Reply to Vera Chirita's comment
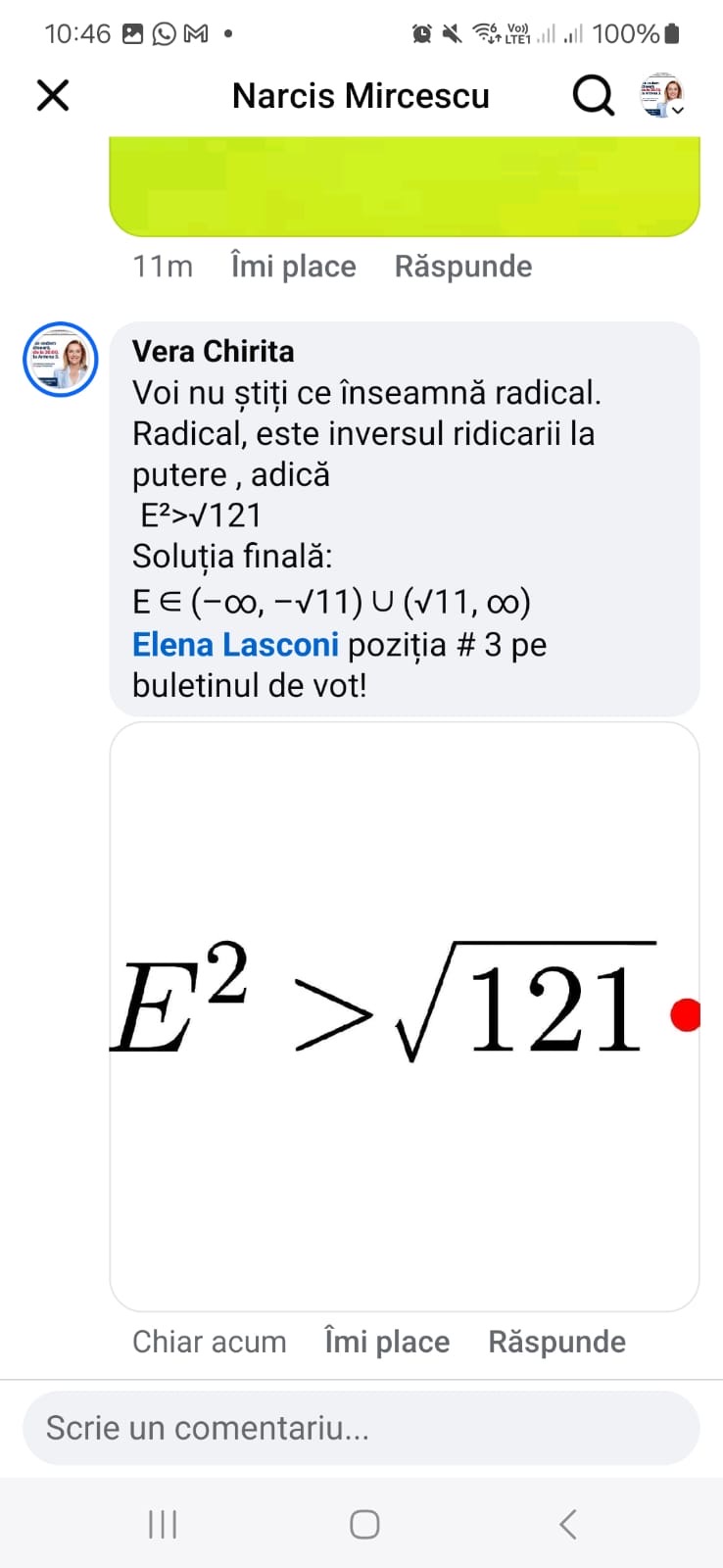Screen dimensions: 723x1568 [x=556, y=1342]
